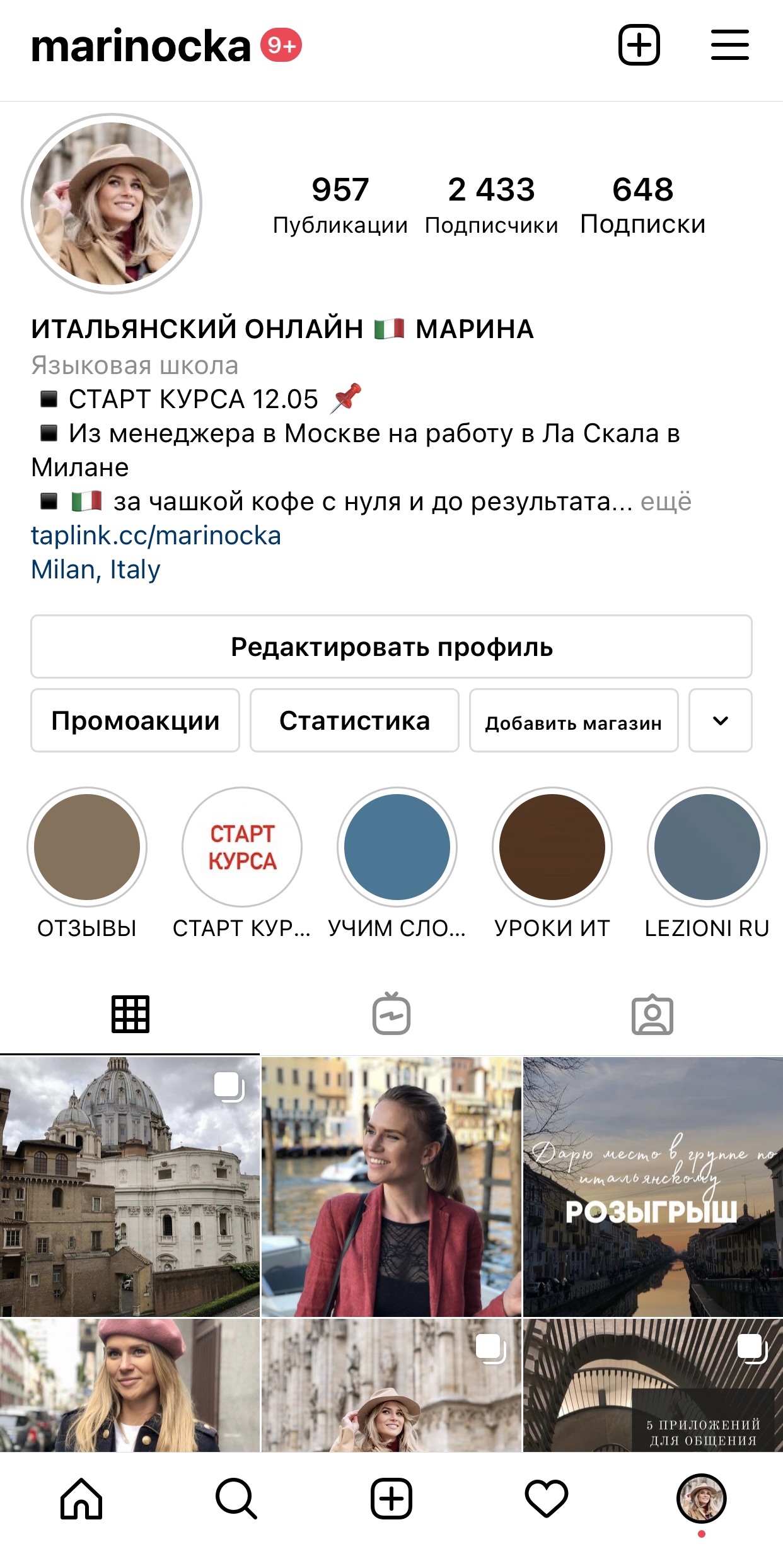This screenshot has height=1568, width=783.
Task: Go to the home feed tab
Action: pyautogui.click(x=81, y=1499)
